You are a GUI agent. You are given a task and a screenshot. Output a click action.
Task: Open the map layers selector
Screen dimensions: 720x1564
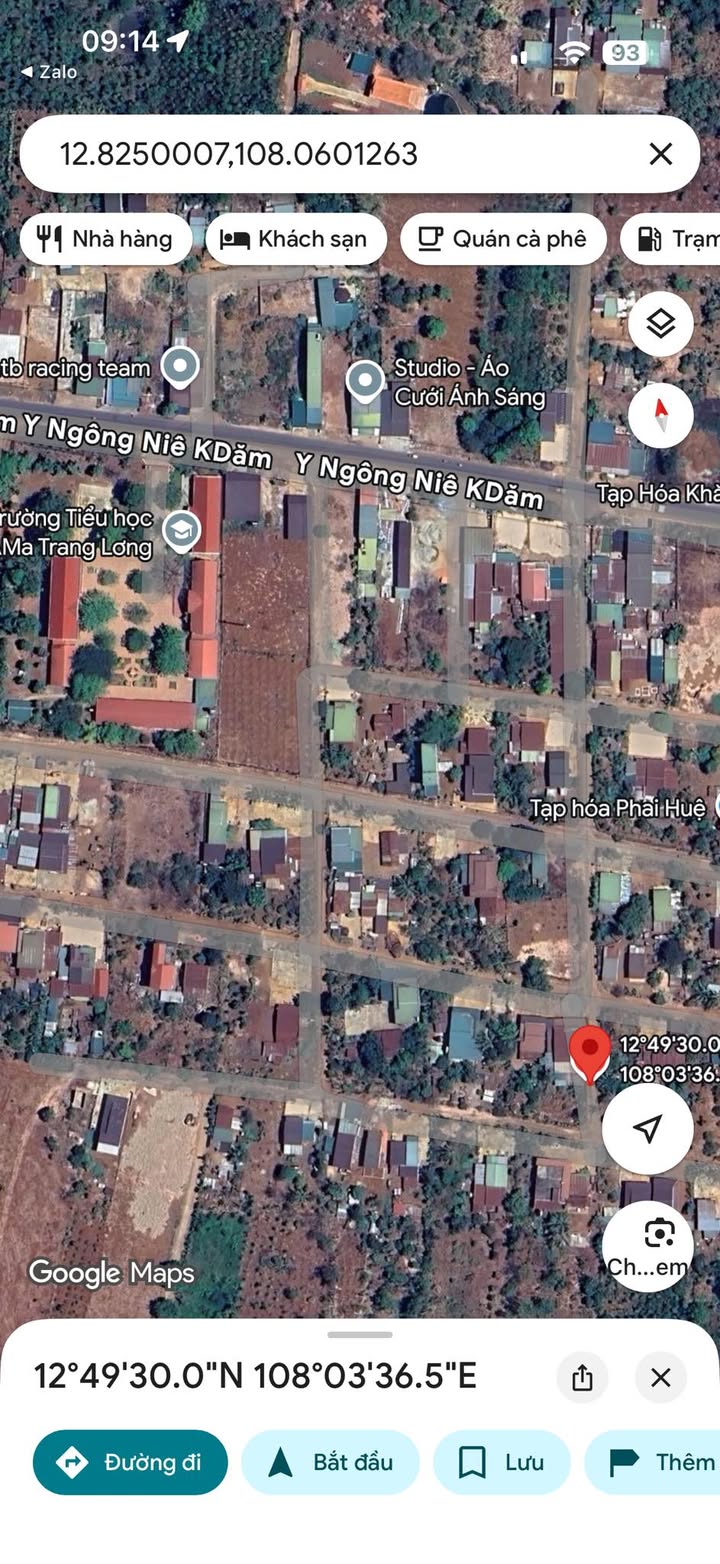(660, 324)
